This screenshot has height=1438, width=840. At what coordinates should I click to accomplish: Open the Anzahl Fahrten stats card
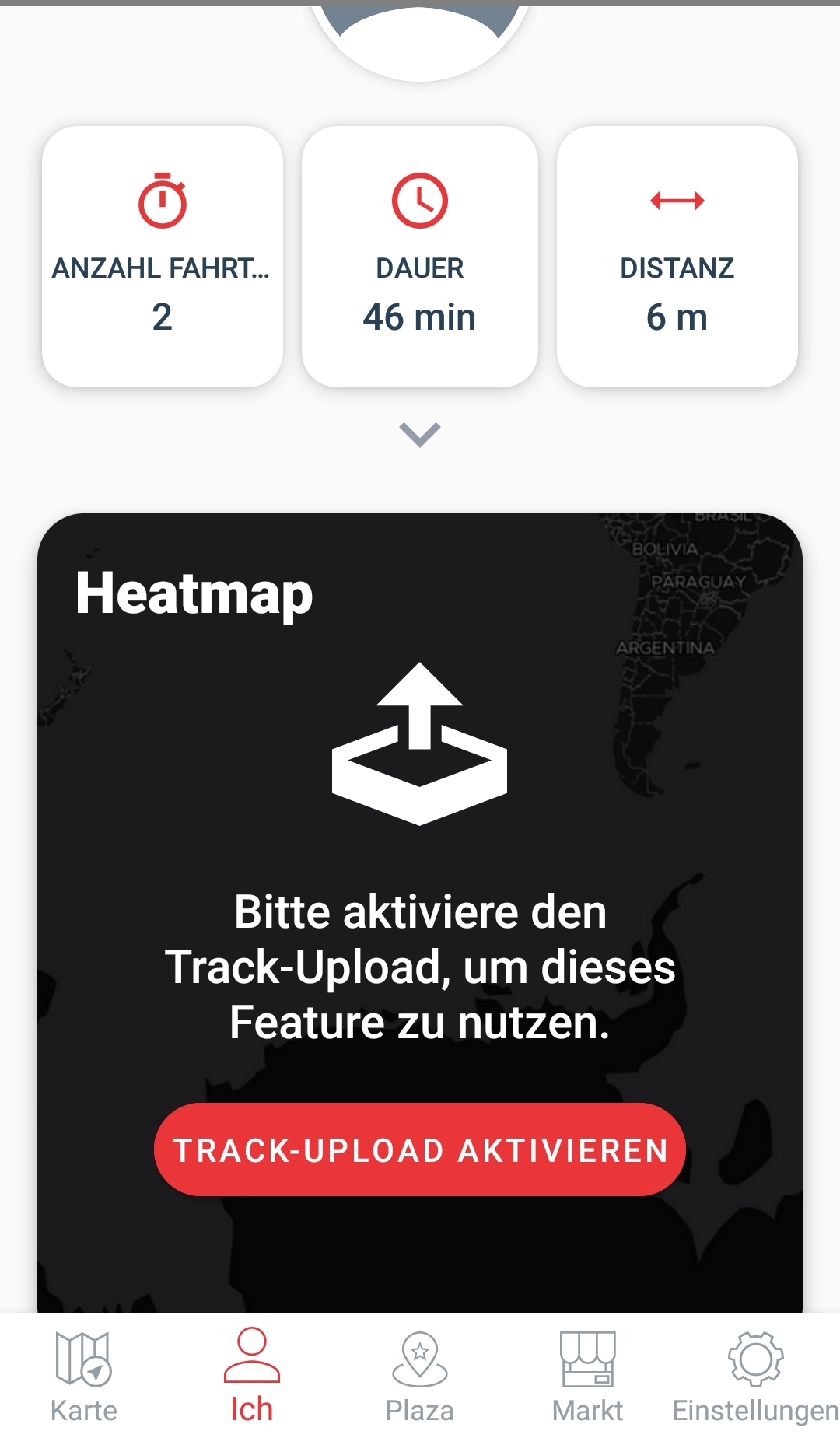pyautogui.click(x=162, y=257)
